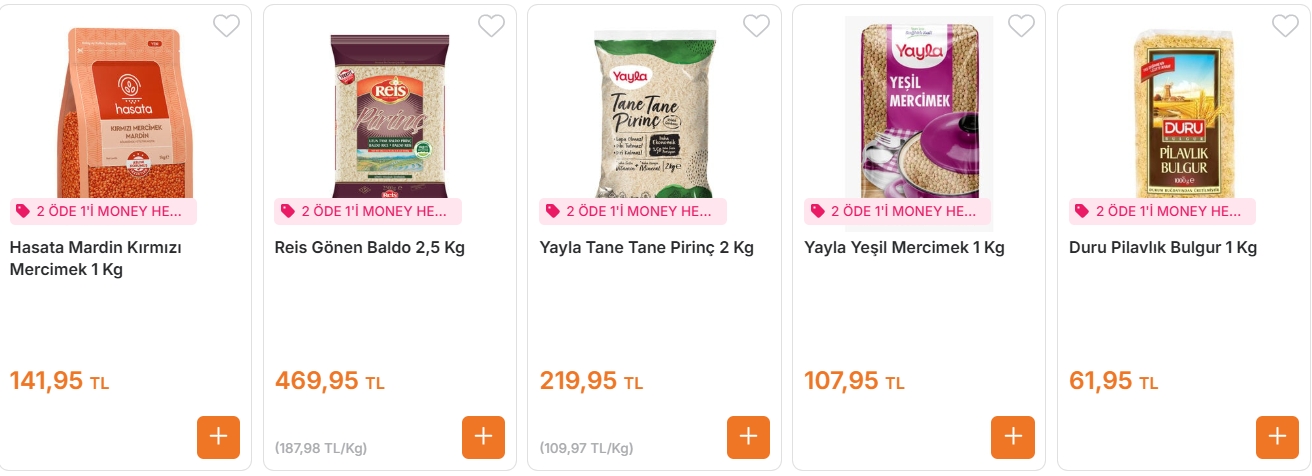Like Yayla Tane Tane Pirinç with heart
Image resolution: width=1312 pixels, height=476 pixels.
[x=756, y=26]
